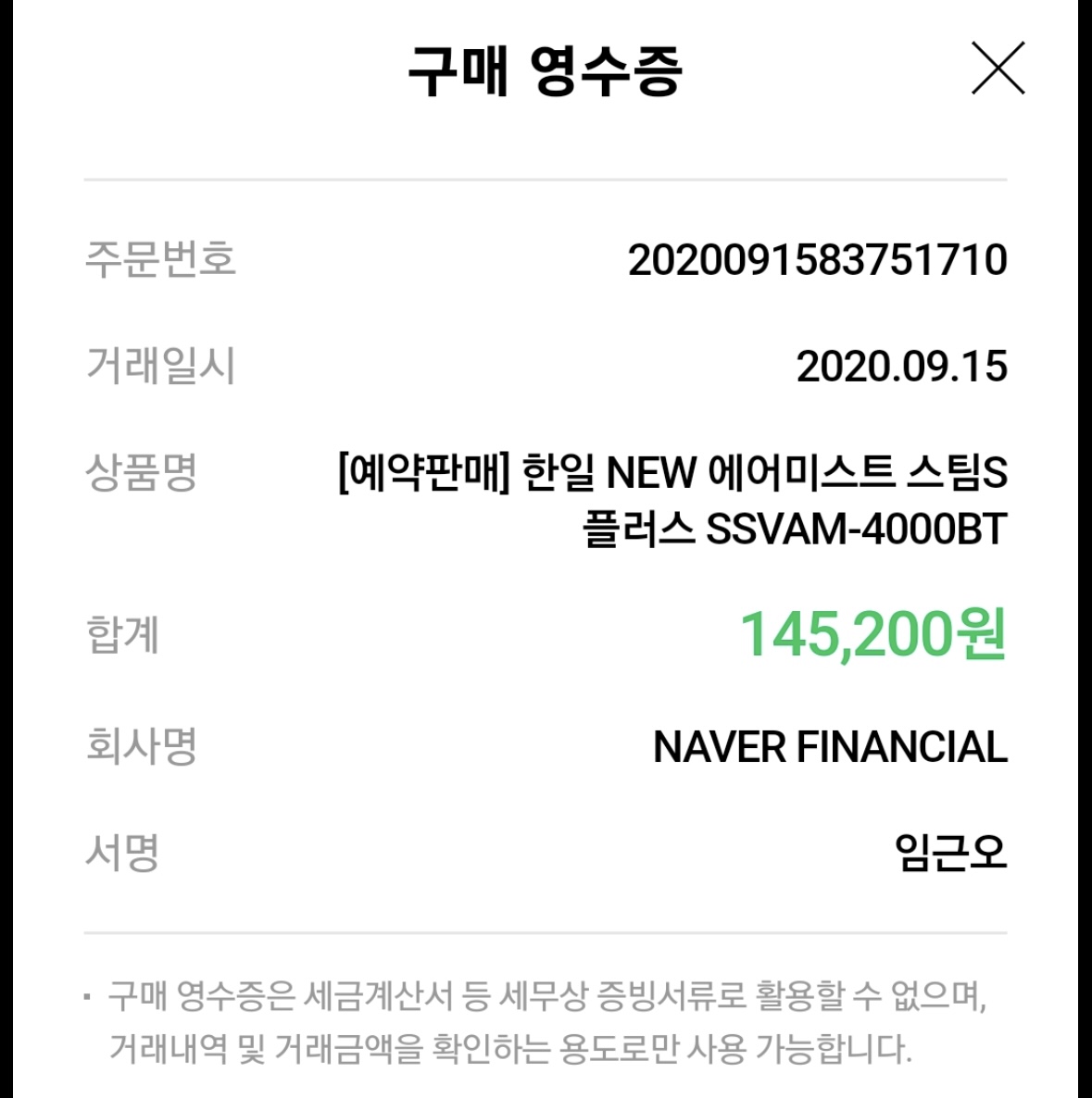Close the purchase receipt dialog
Image resolution: width=1092 pixels, height=1098 pixels.
click(998, 69)
